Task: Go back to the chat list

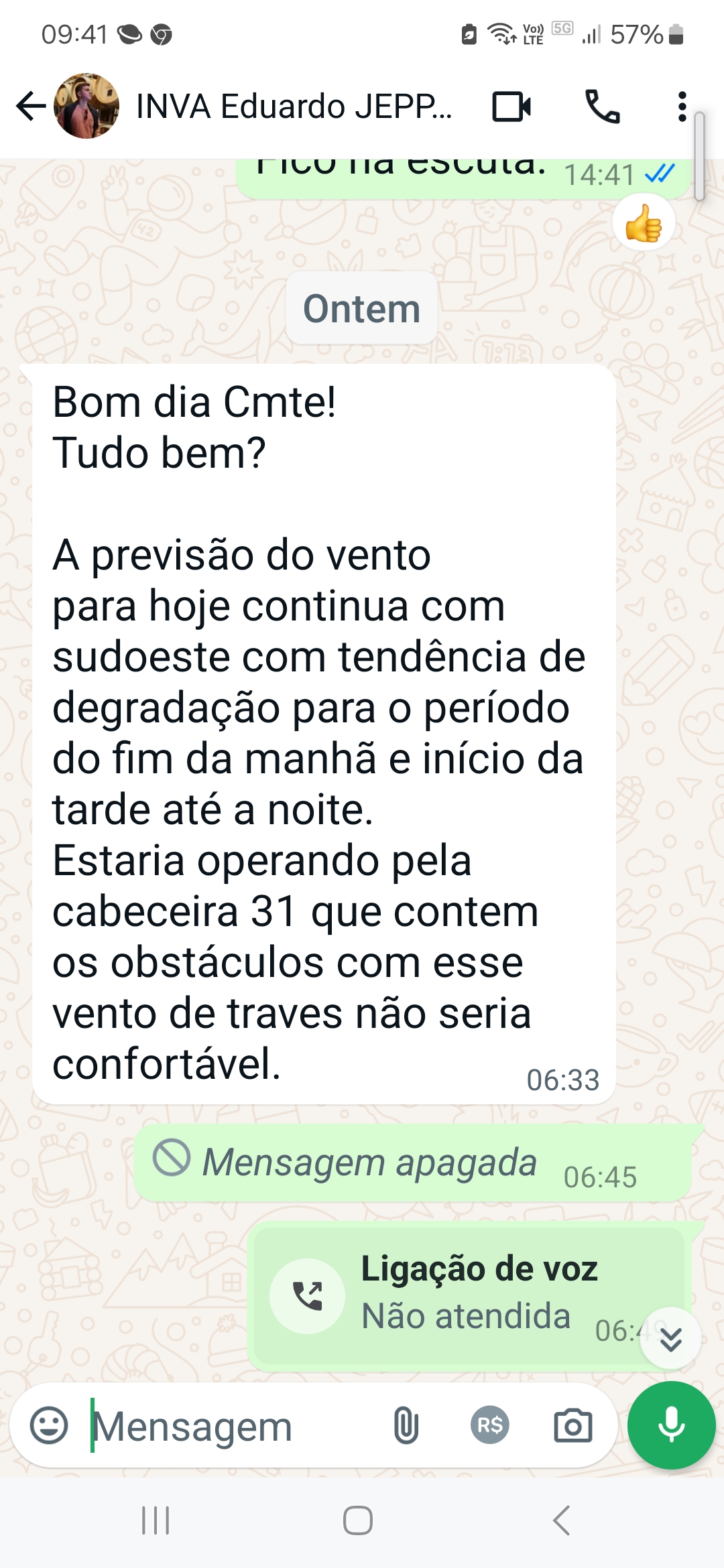Action: click(x=30, y=106)
